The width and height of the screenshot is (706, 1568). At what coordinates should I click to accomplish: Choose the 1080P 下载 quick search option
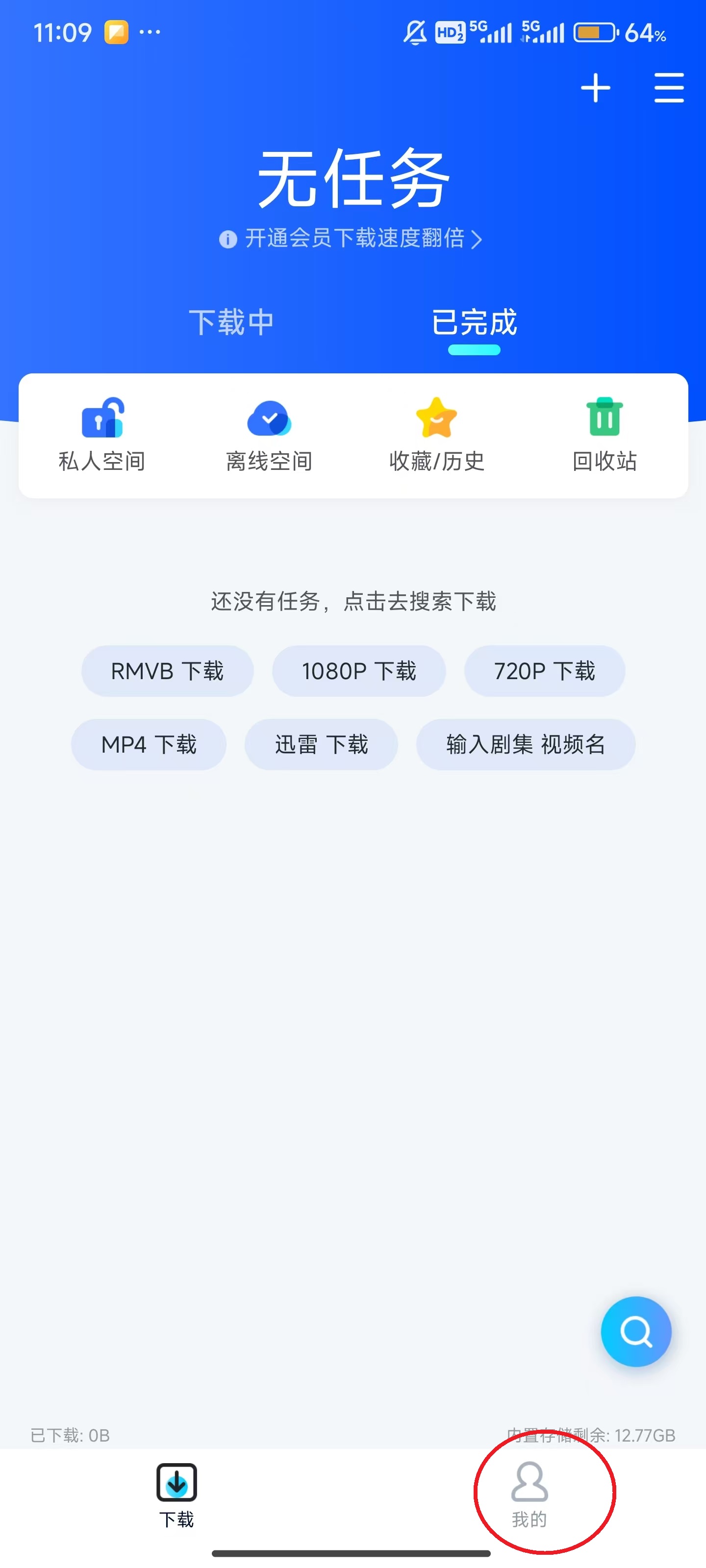(359, 671)
